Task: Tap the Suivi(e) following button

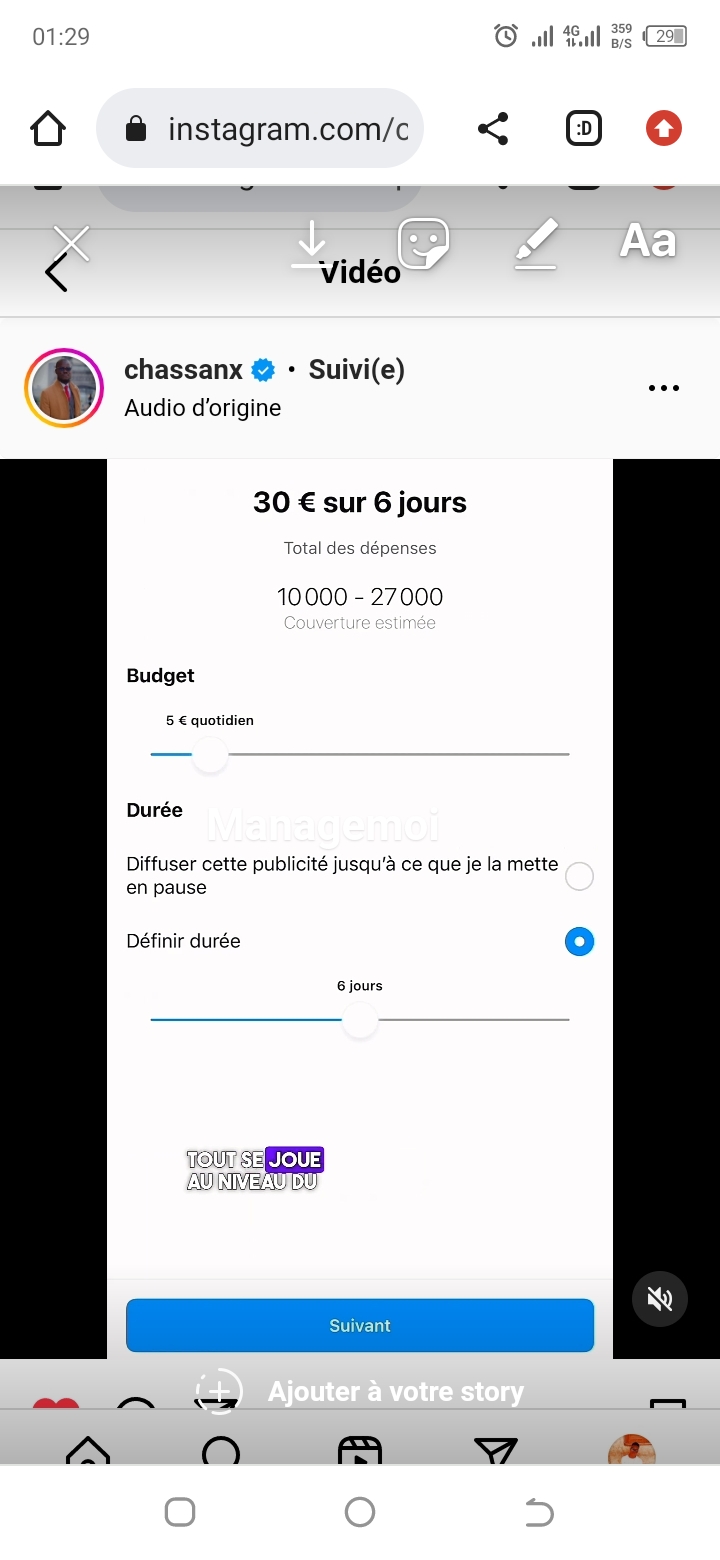Action: tap(356, 370)
